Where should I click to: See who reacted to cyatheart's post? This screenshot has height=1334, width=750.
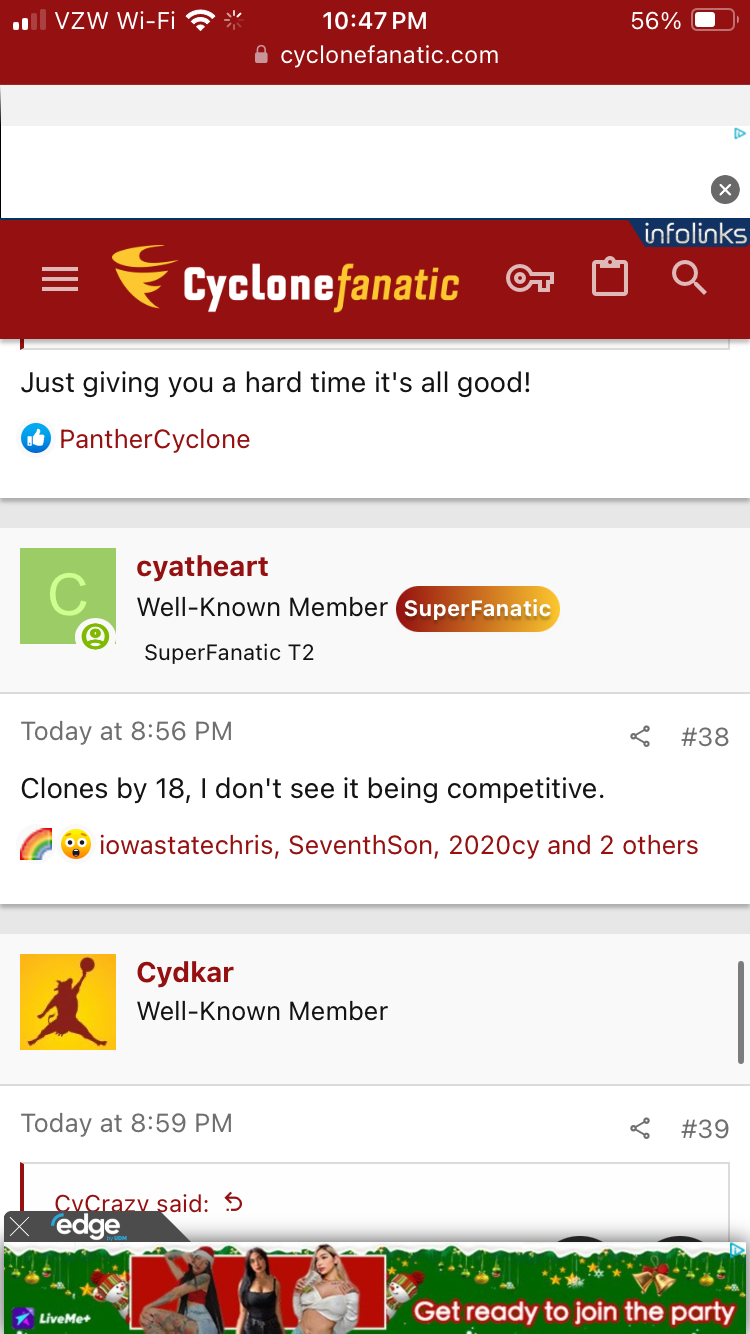pos(398,845)
